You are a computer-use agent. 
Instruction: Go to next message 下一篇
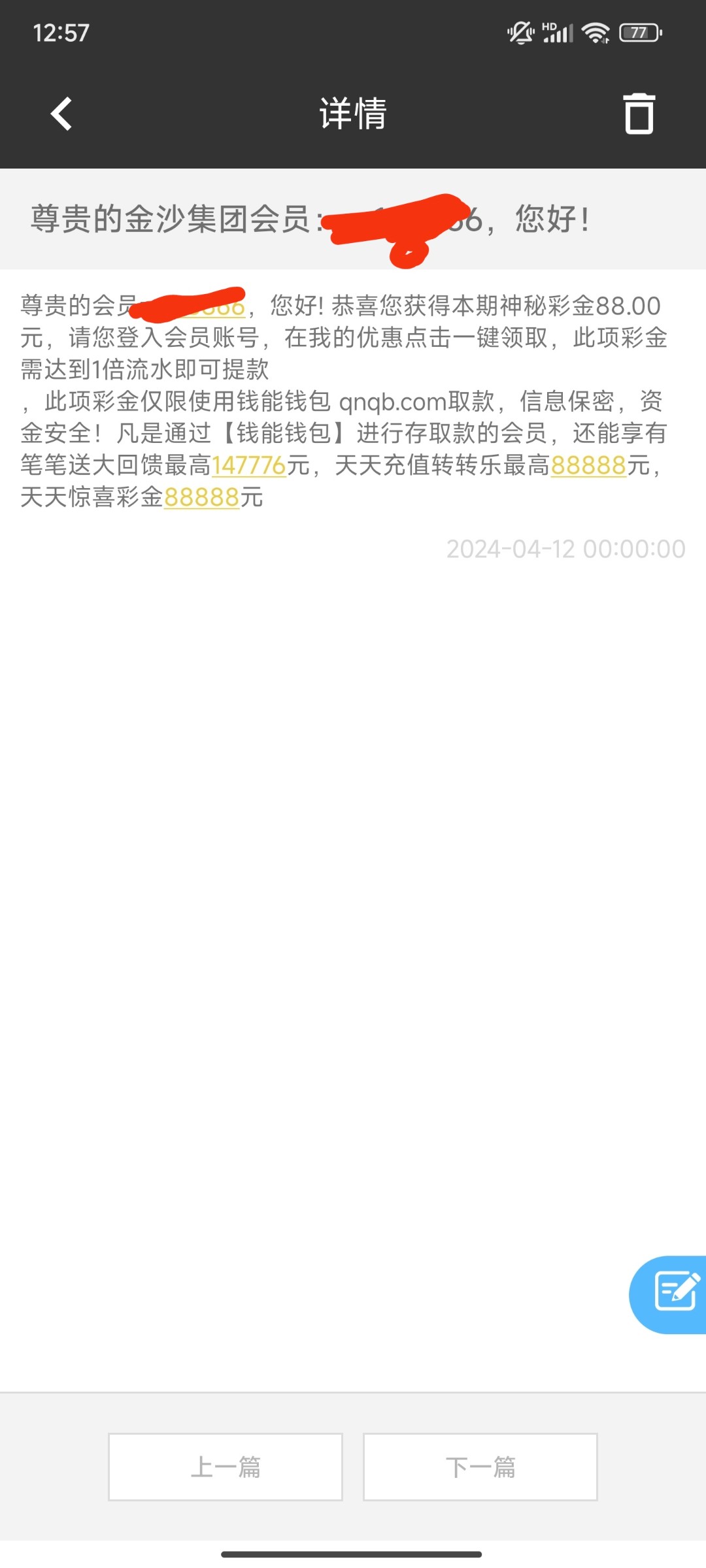point(480,1467)
